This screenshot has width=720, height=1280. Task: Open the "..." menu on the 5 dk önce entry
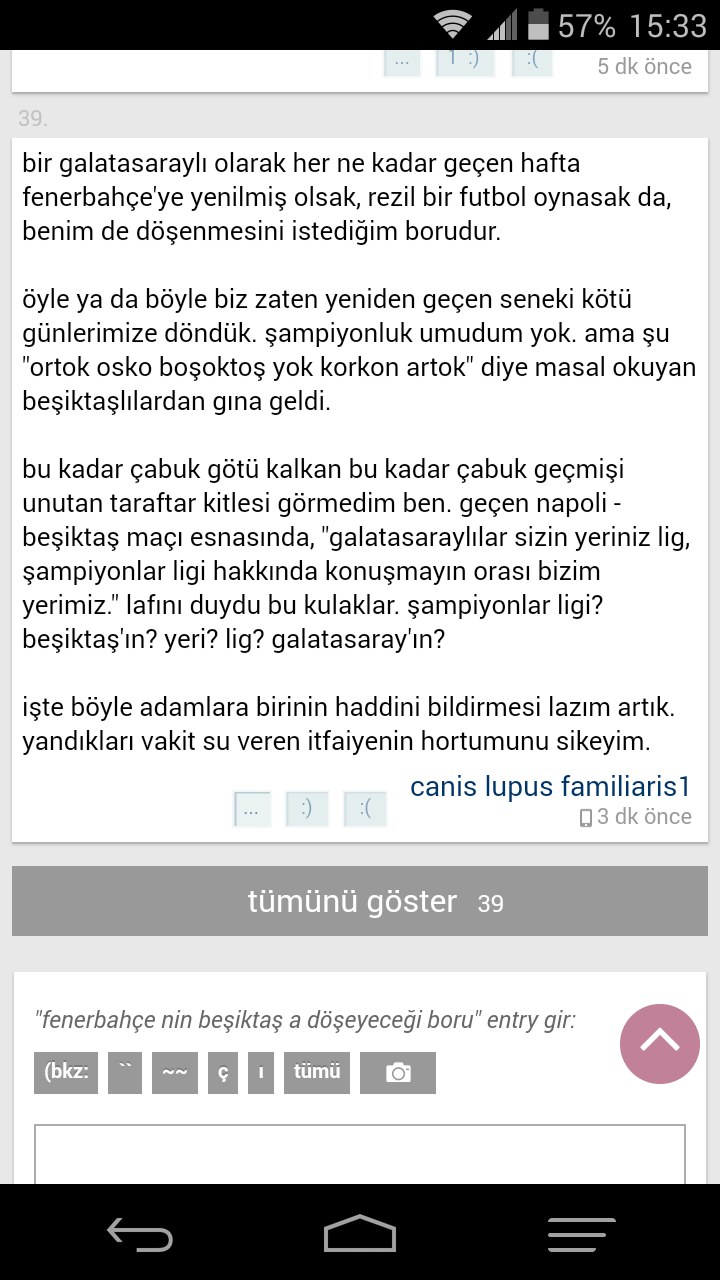(x=402, y=60)
